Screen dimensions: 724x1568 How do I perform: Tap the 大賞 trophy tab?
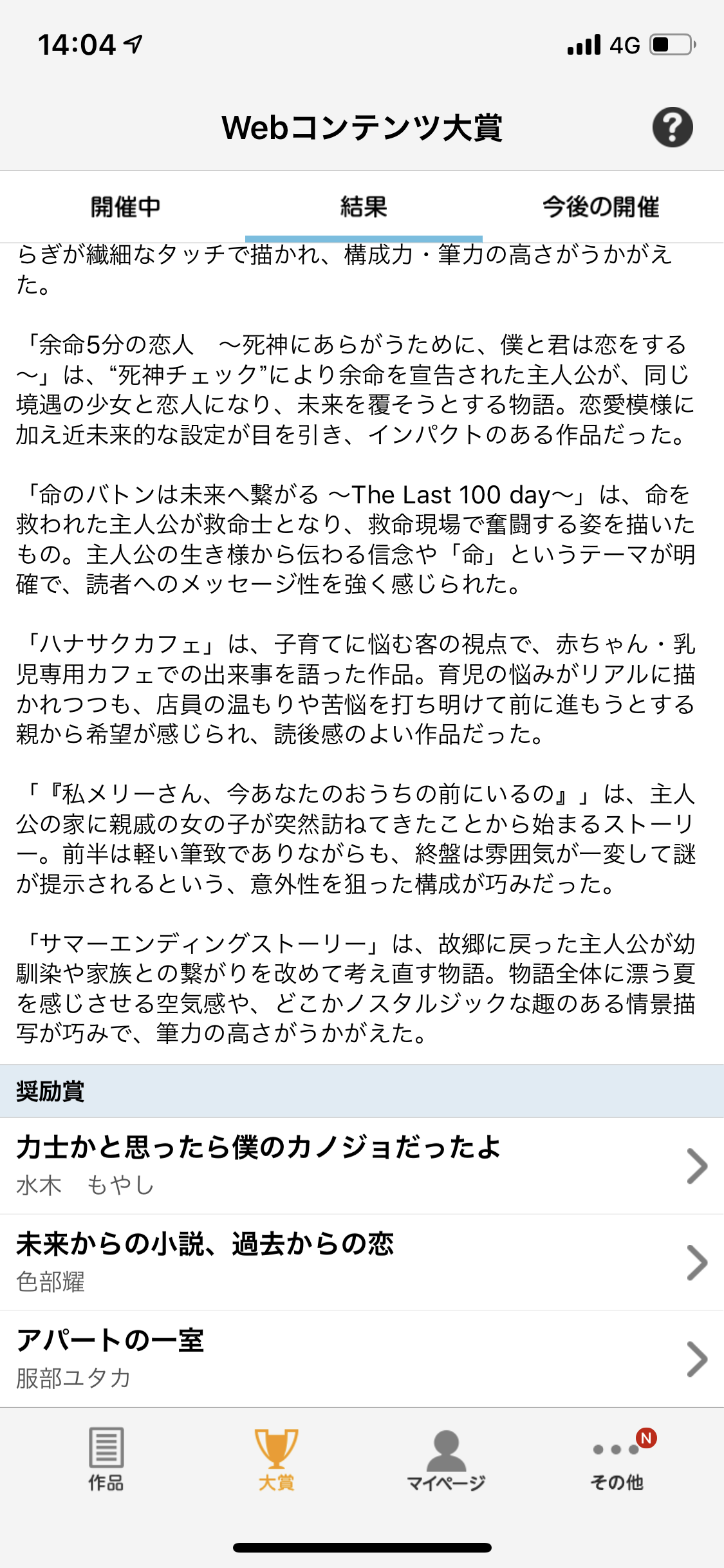coord(276,1459)
